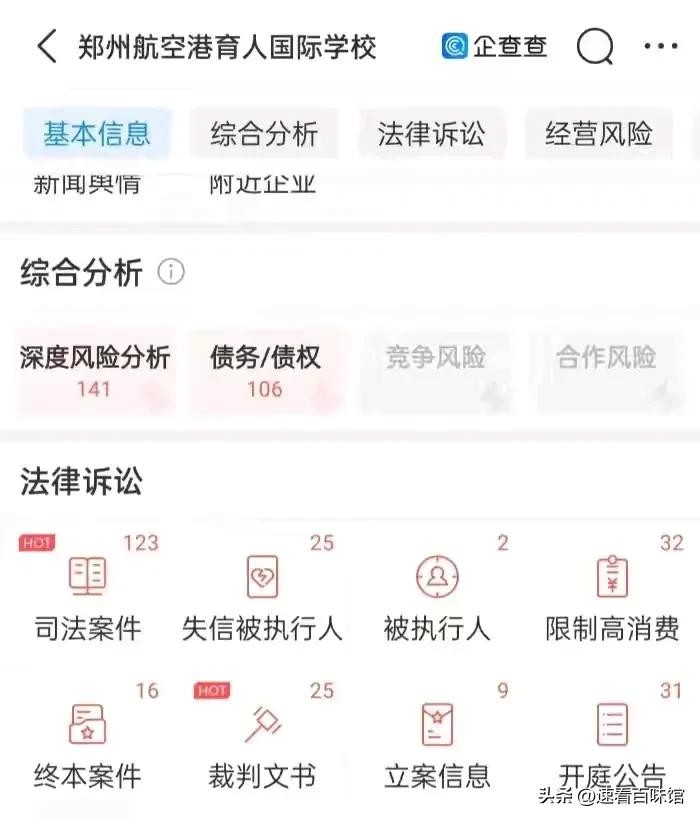Open 合作风险 card
Screen dimensions: 700x820
[x=606, y=372]
